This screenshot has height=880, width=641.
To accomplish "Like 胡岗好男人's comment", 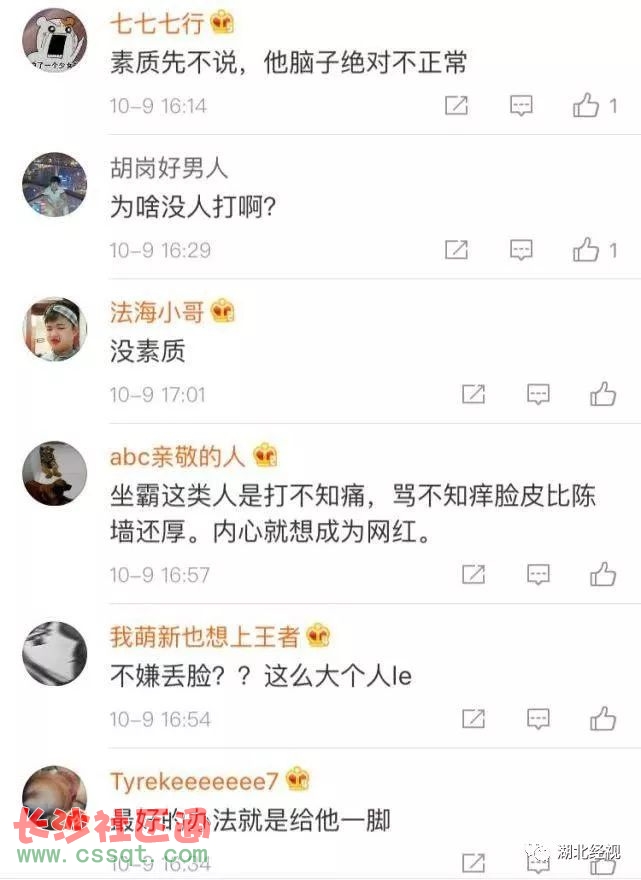I will 586,250.
